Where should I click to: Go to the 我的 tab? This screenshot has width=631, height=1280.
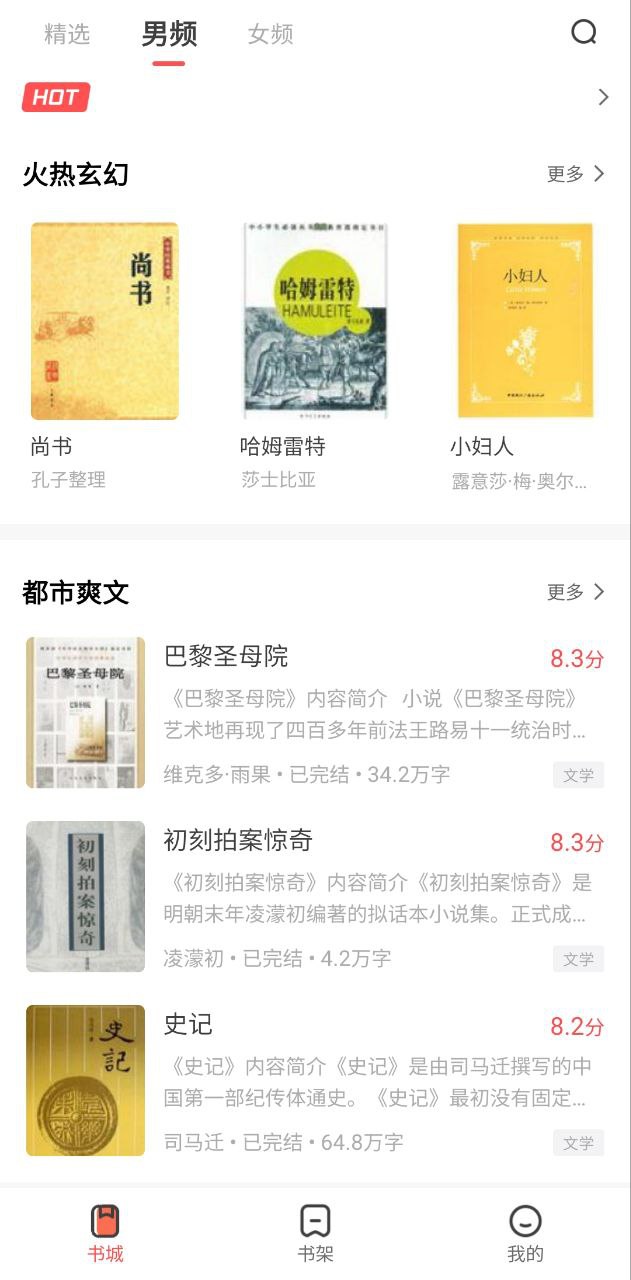tap(525, 1233)
